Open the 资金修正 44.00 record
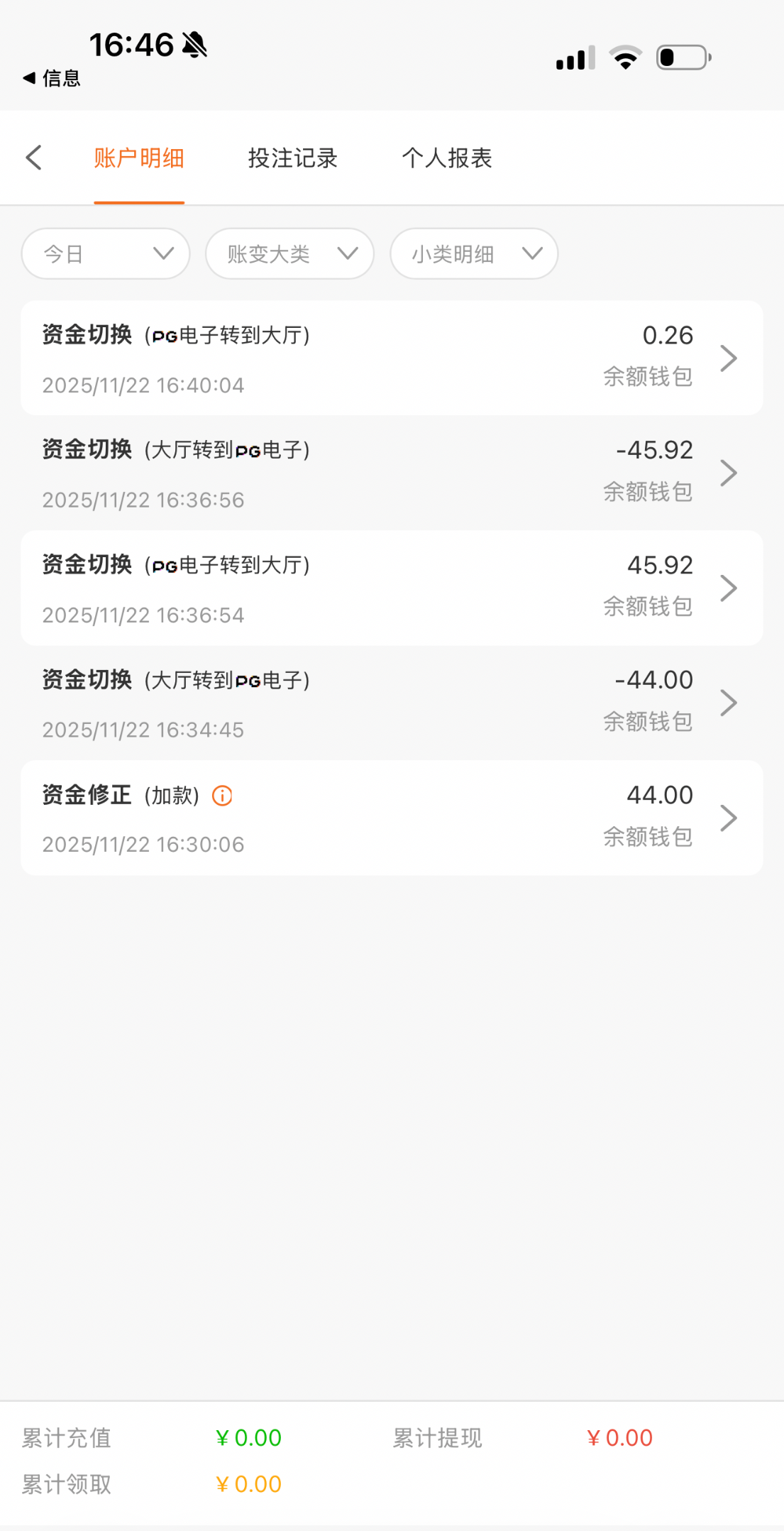Viewport: 784px width, 1531px height. (x=392, y=818)
